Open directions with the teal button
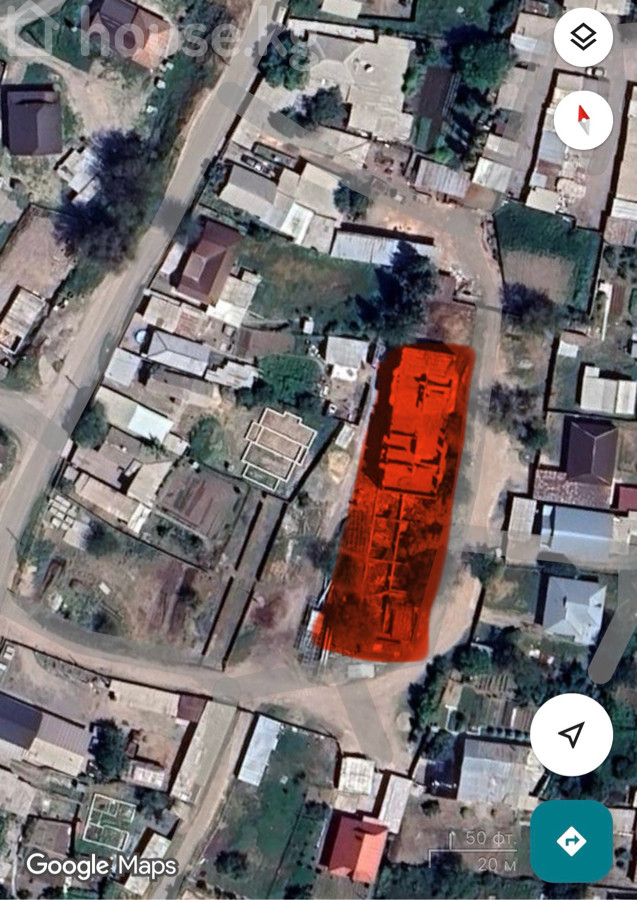Image resolution: width=637 pixels, height=900 pixels. tap(571, 840)
